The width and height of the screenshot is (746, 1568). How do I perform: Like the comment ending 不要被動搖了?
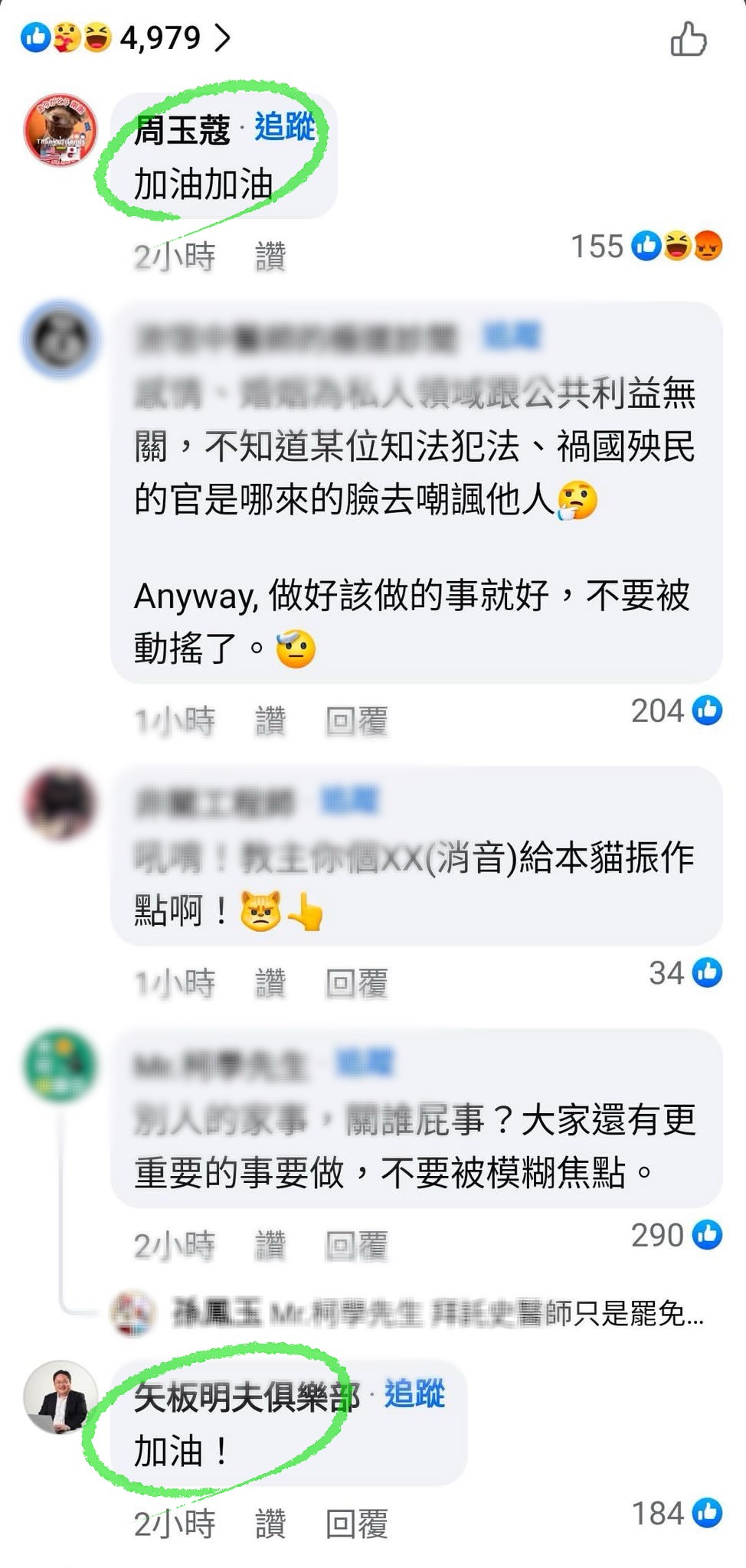click(x=270, y=720)
